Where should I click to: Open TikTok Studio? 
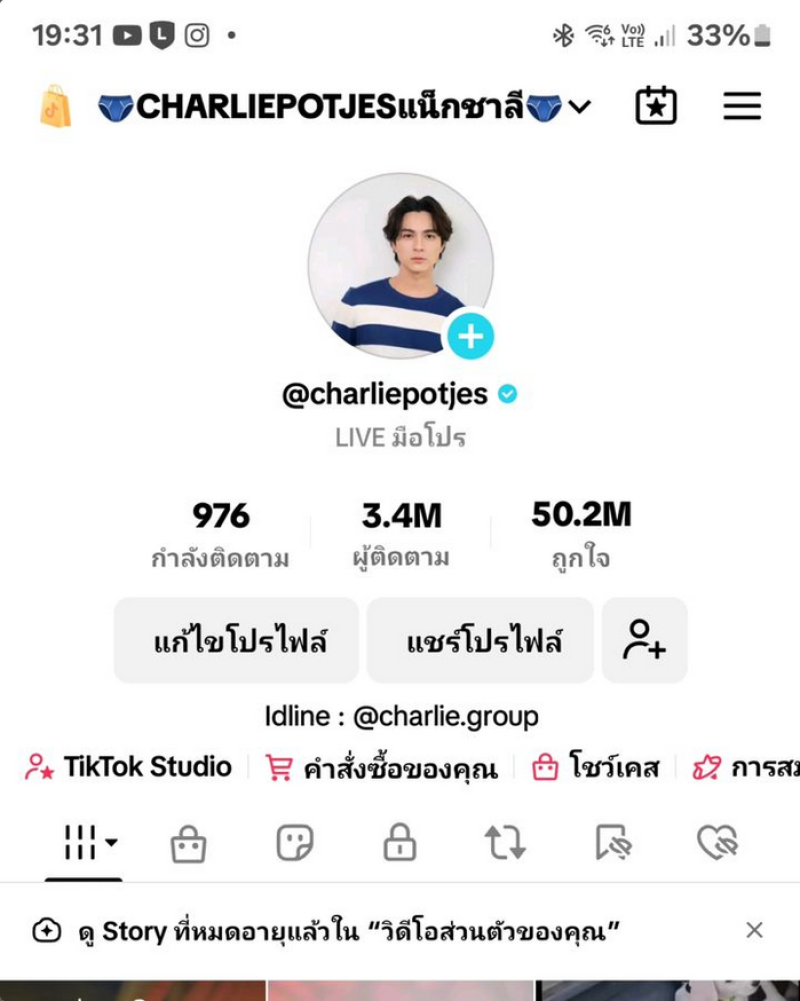(128, 767)
